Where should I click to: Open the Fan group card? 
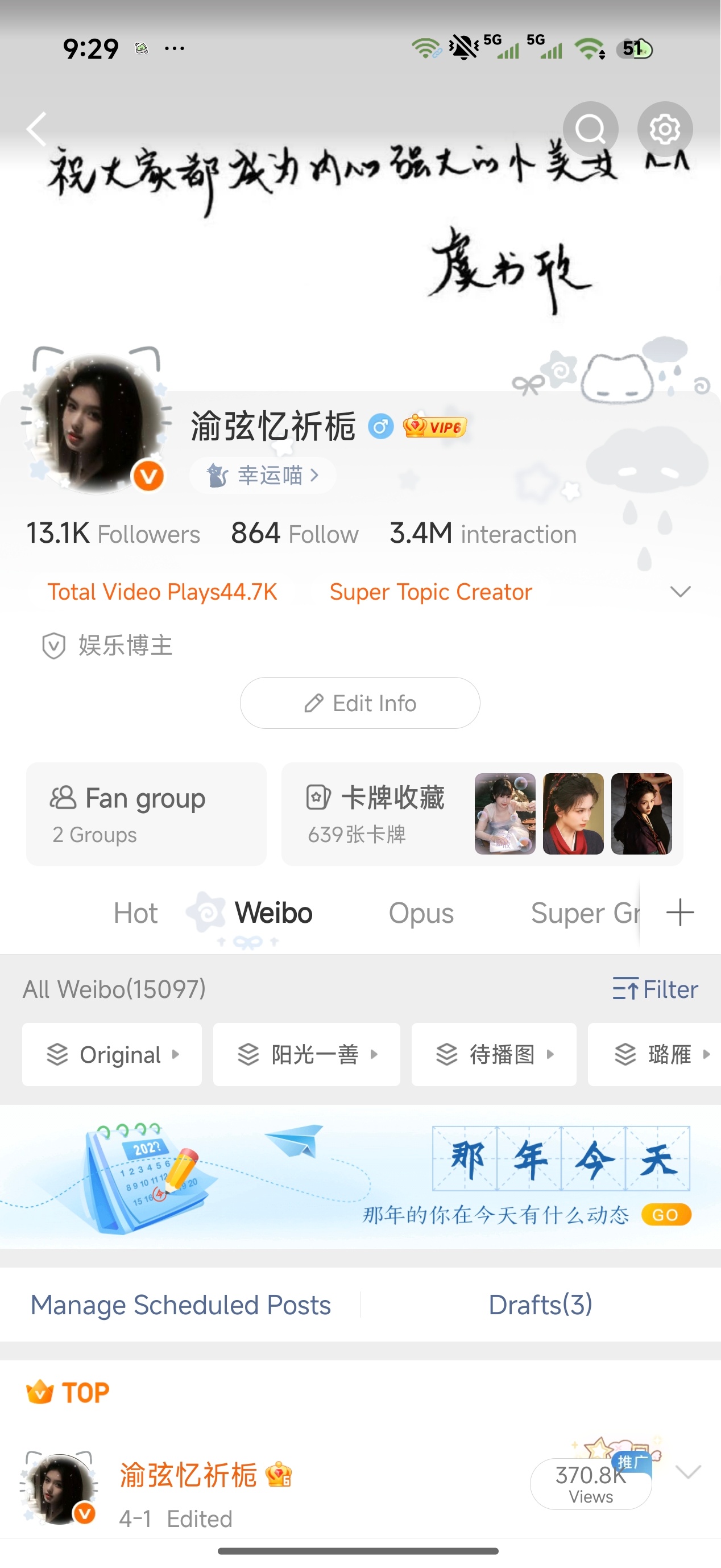[146, 814]
